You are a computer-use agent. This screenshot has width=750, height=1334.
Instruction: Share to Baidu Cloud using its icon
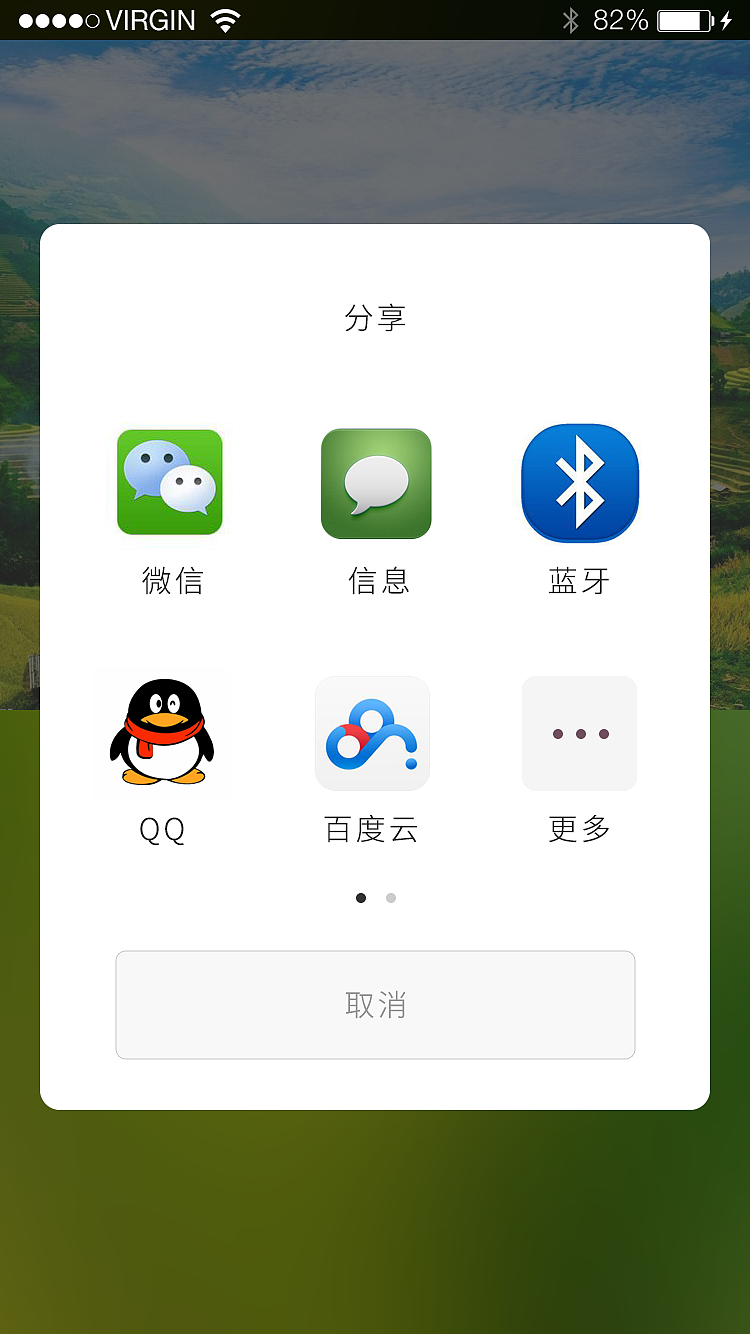click(372, 733)
